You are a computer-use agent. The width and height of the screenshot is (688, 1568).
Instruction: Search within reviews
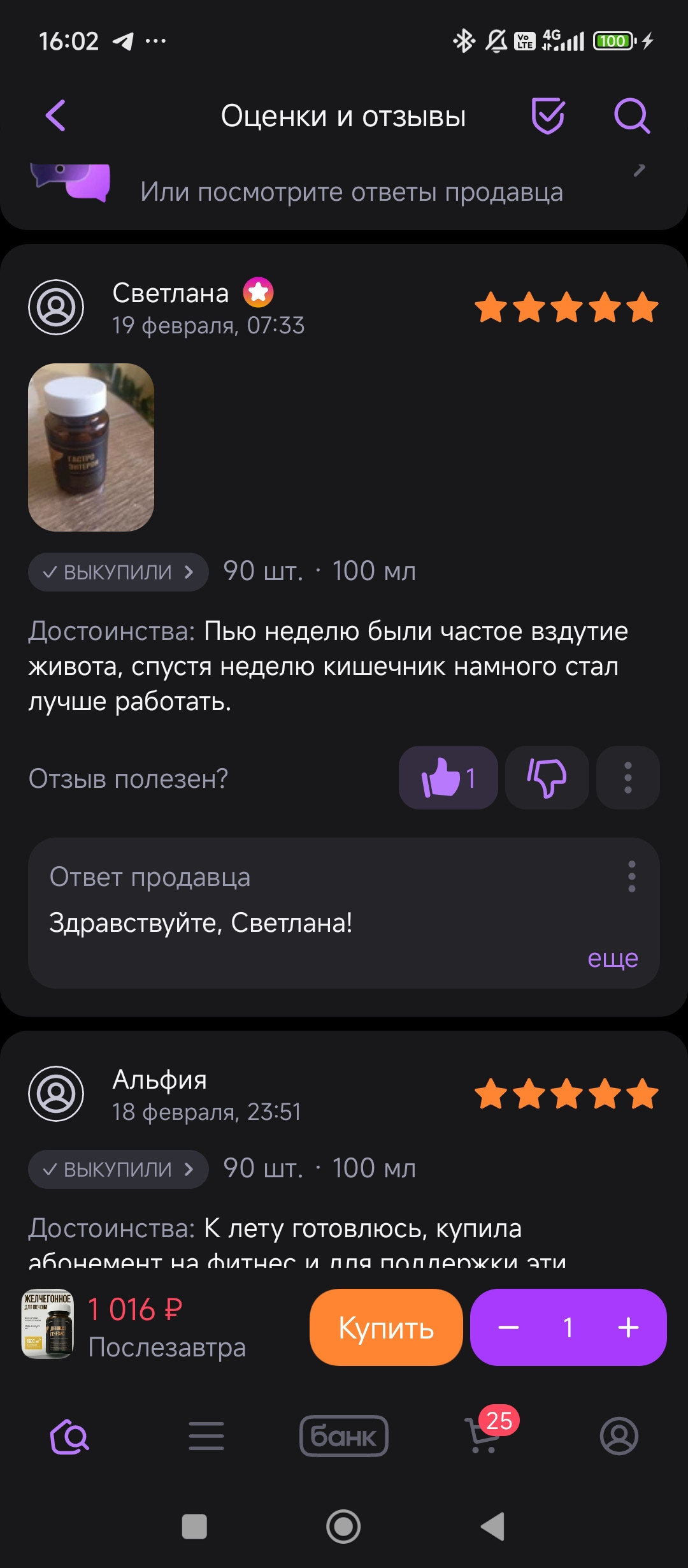[631, 116]
